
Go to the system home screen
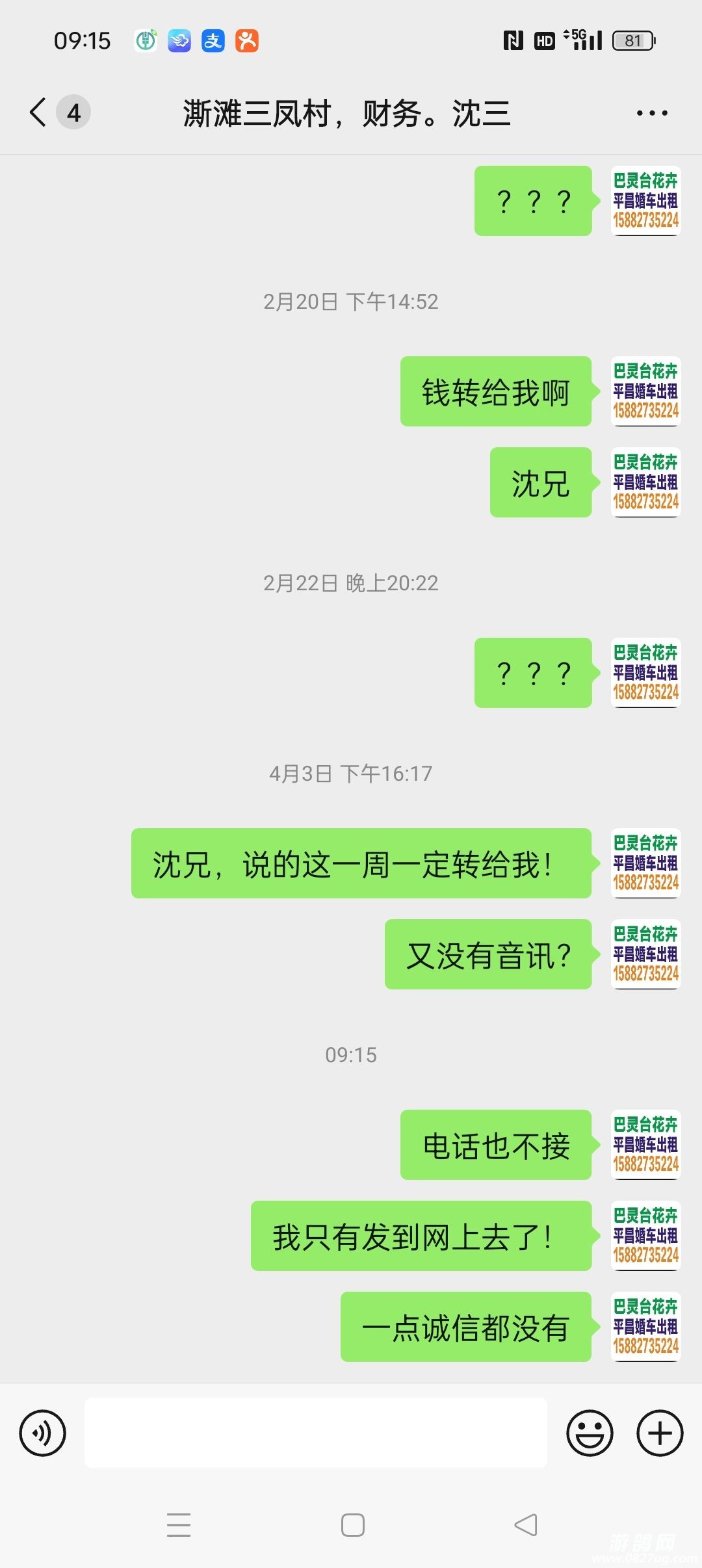[x=353, y=1525]
